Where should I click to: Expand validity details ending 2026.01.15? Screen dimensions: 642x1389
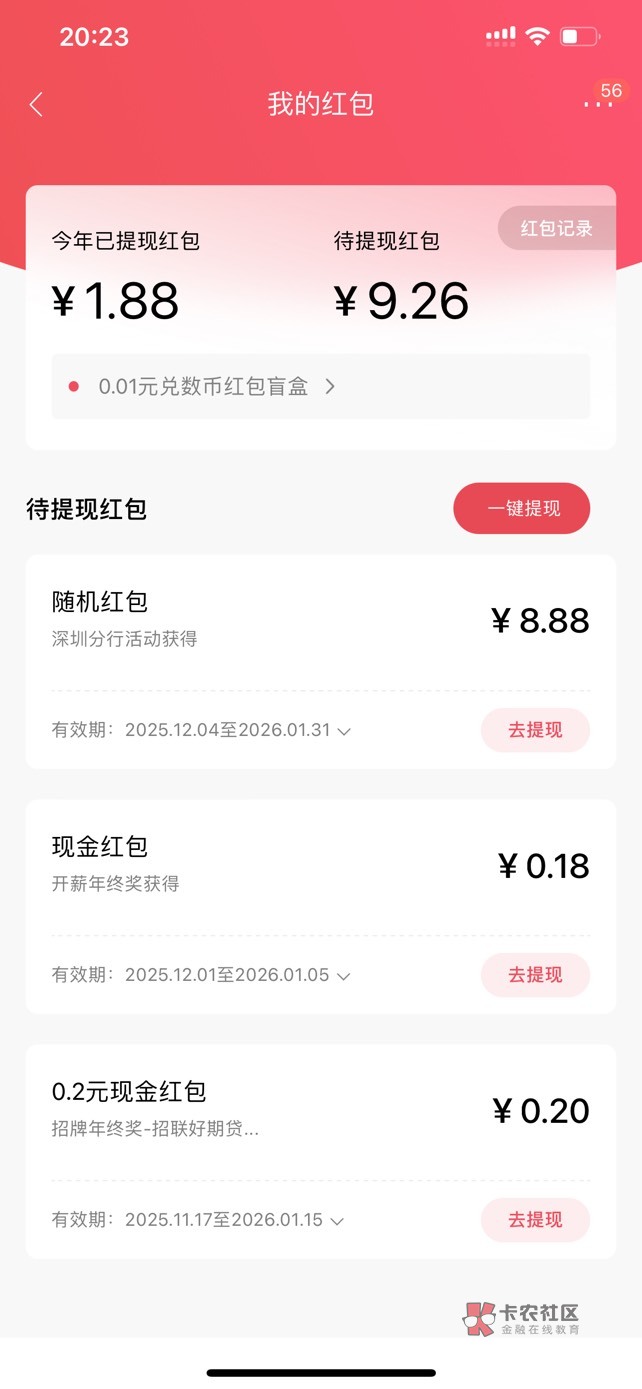(337, 1221)
